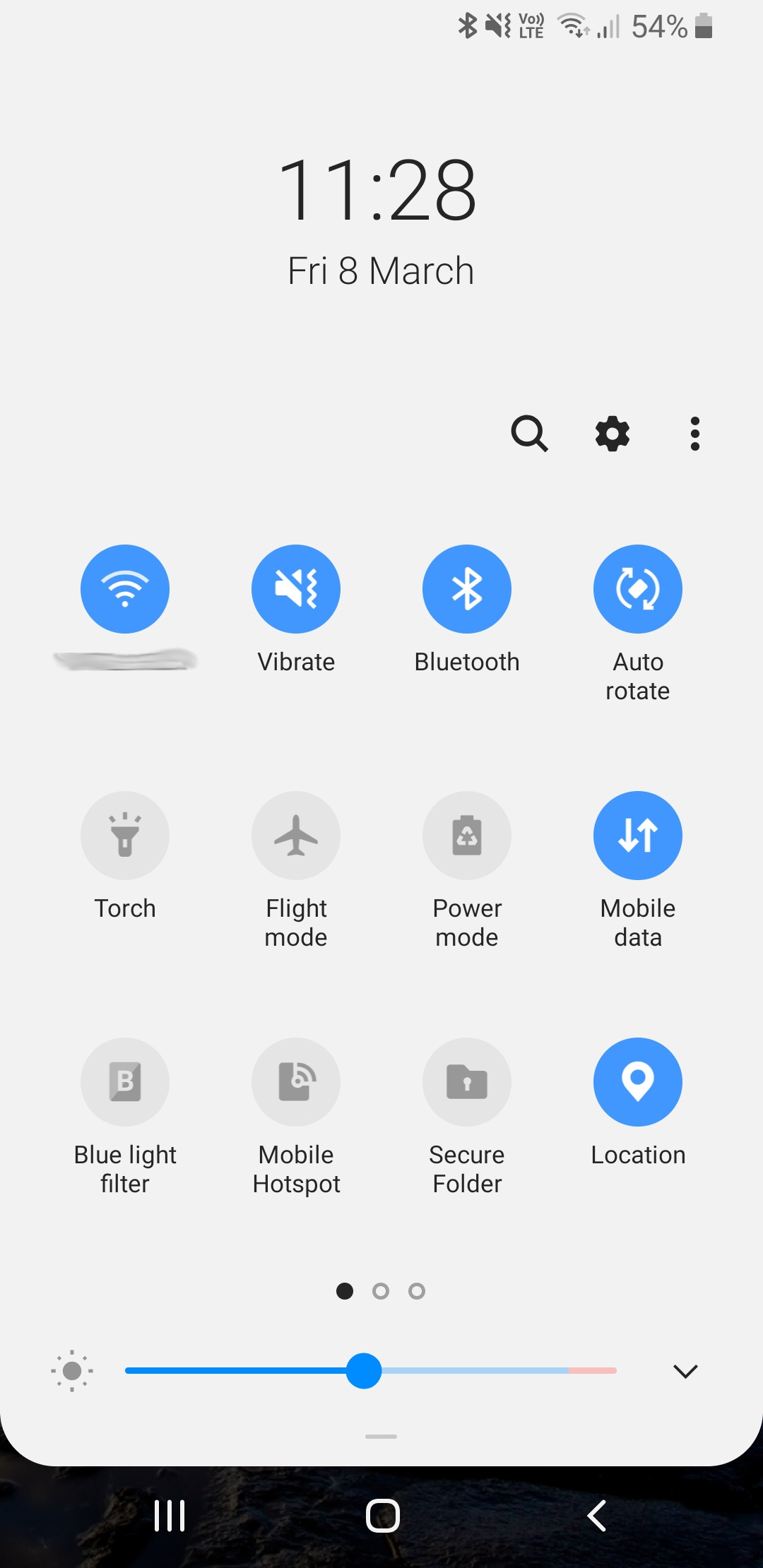Open recent apps
This screenshot has height=1568, width=763.
point(170,1515)
